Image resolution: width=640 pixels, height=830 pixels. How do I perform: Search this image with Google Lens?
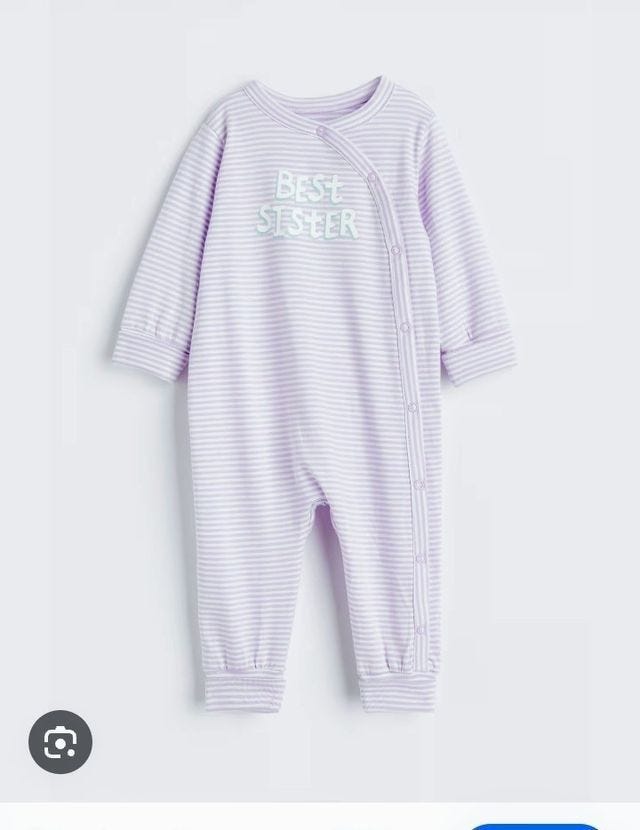tap(60, 742)
